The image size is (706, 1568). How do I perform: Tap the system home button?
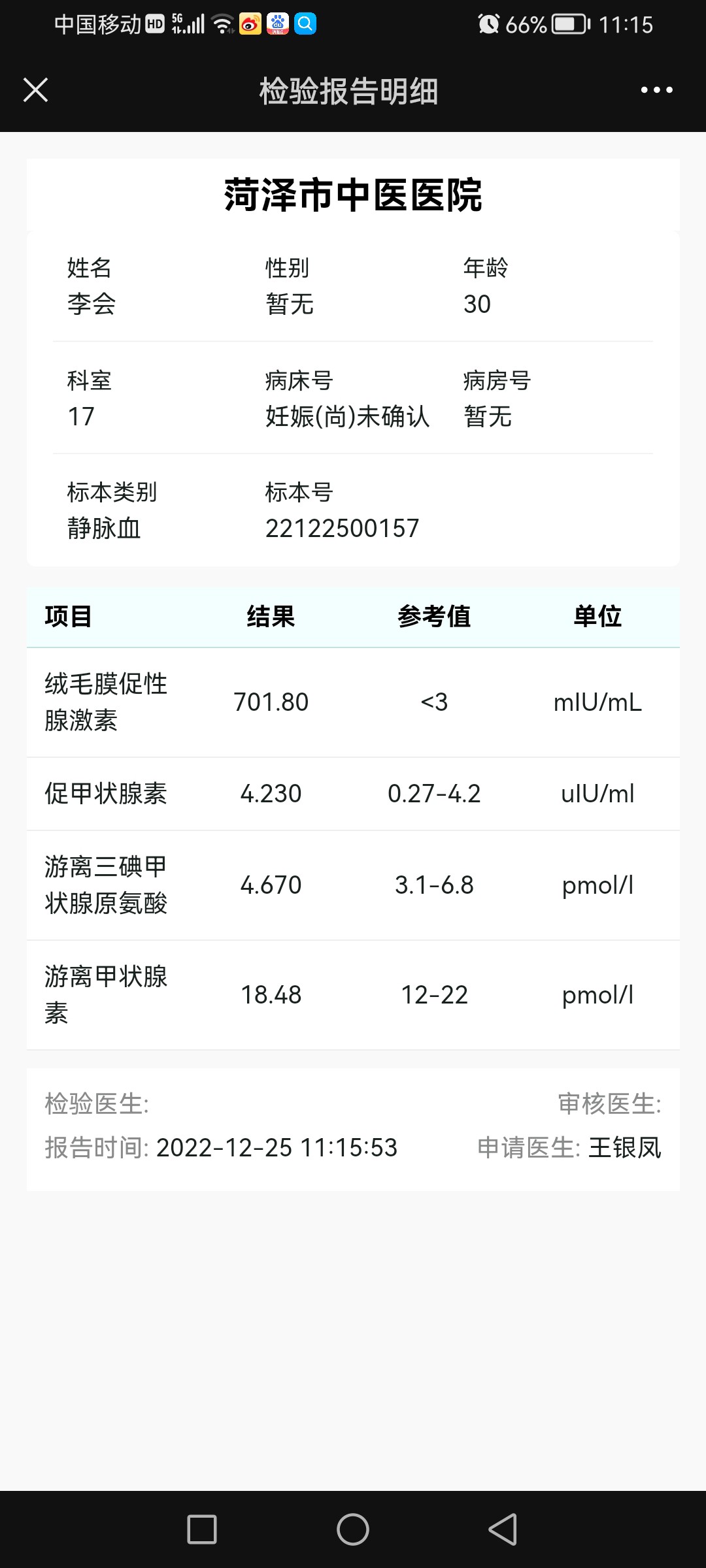click(353, 1529)
